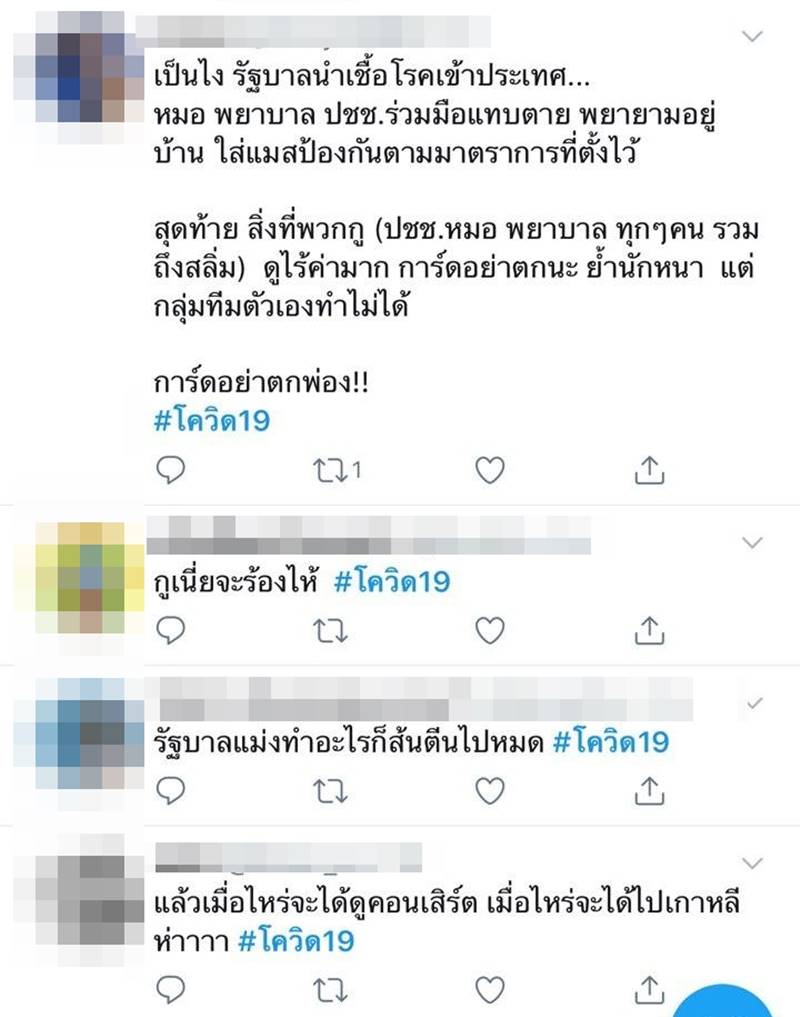The height and width of the screenshot is (1017, 800).
Task: Share the tweet ending การ์ดอย่าตกพ่อง!!
Action: (x=650, y=468)
